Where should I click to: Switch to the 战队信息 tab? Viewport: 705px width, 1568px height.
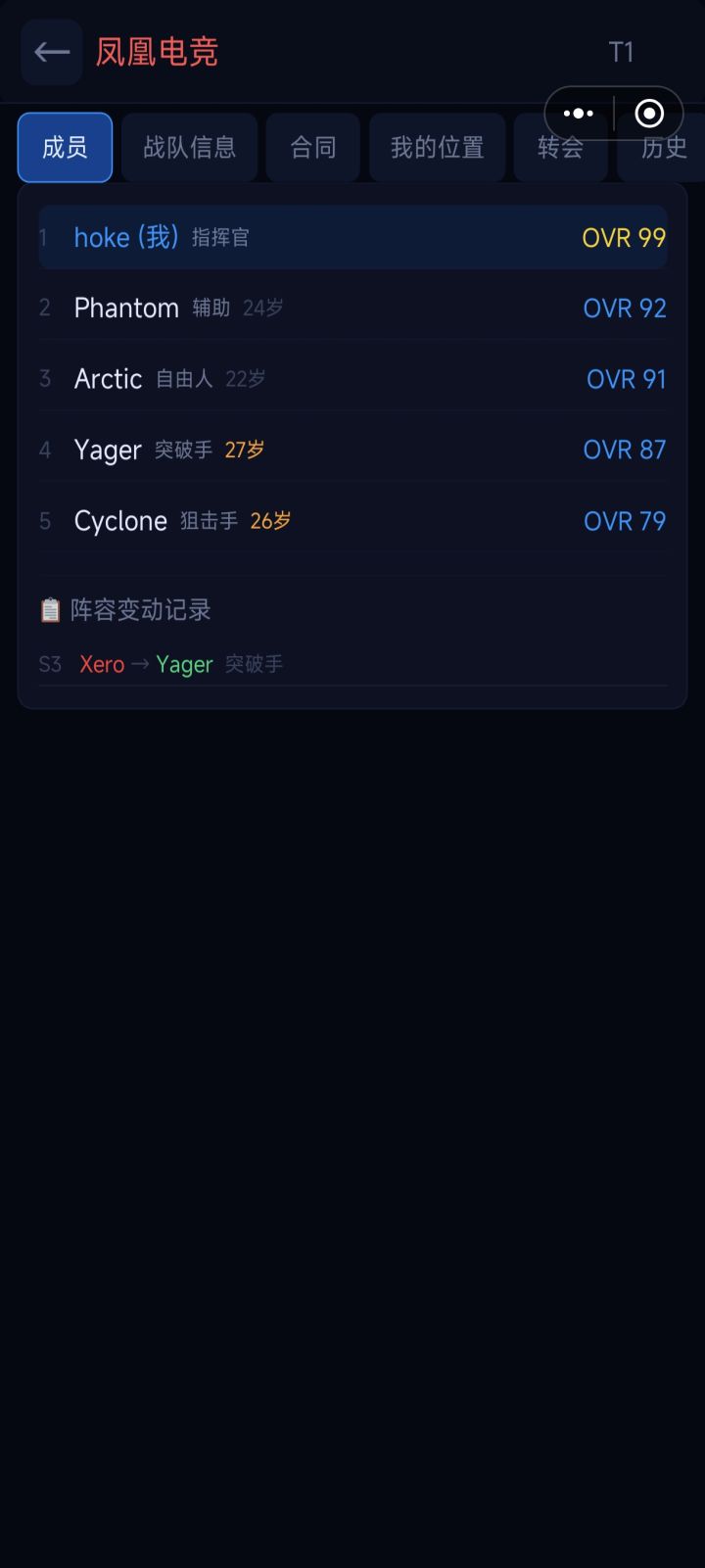click(x=189, y=148)
